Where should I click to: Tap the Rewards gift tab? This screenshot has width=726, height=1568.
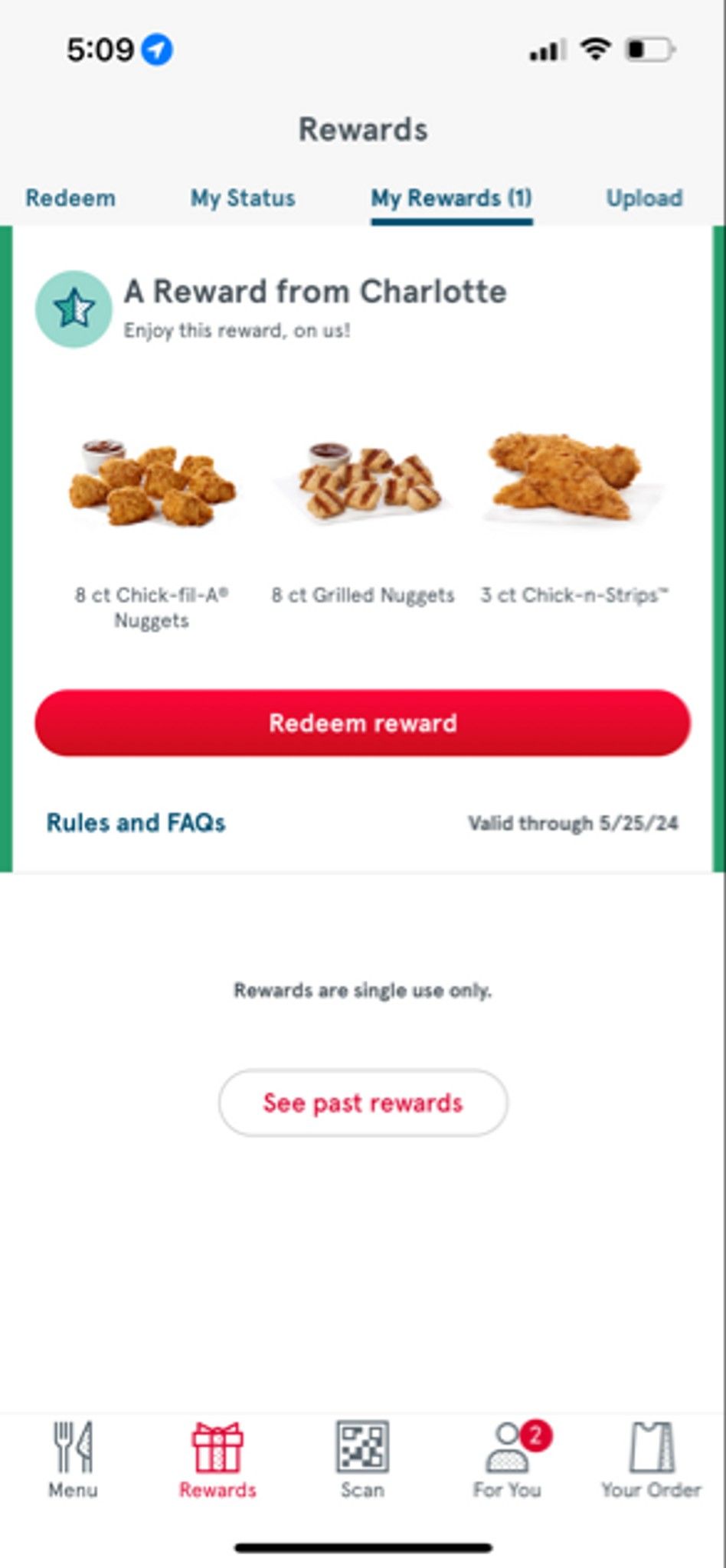[x=217, y=1460]
